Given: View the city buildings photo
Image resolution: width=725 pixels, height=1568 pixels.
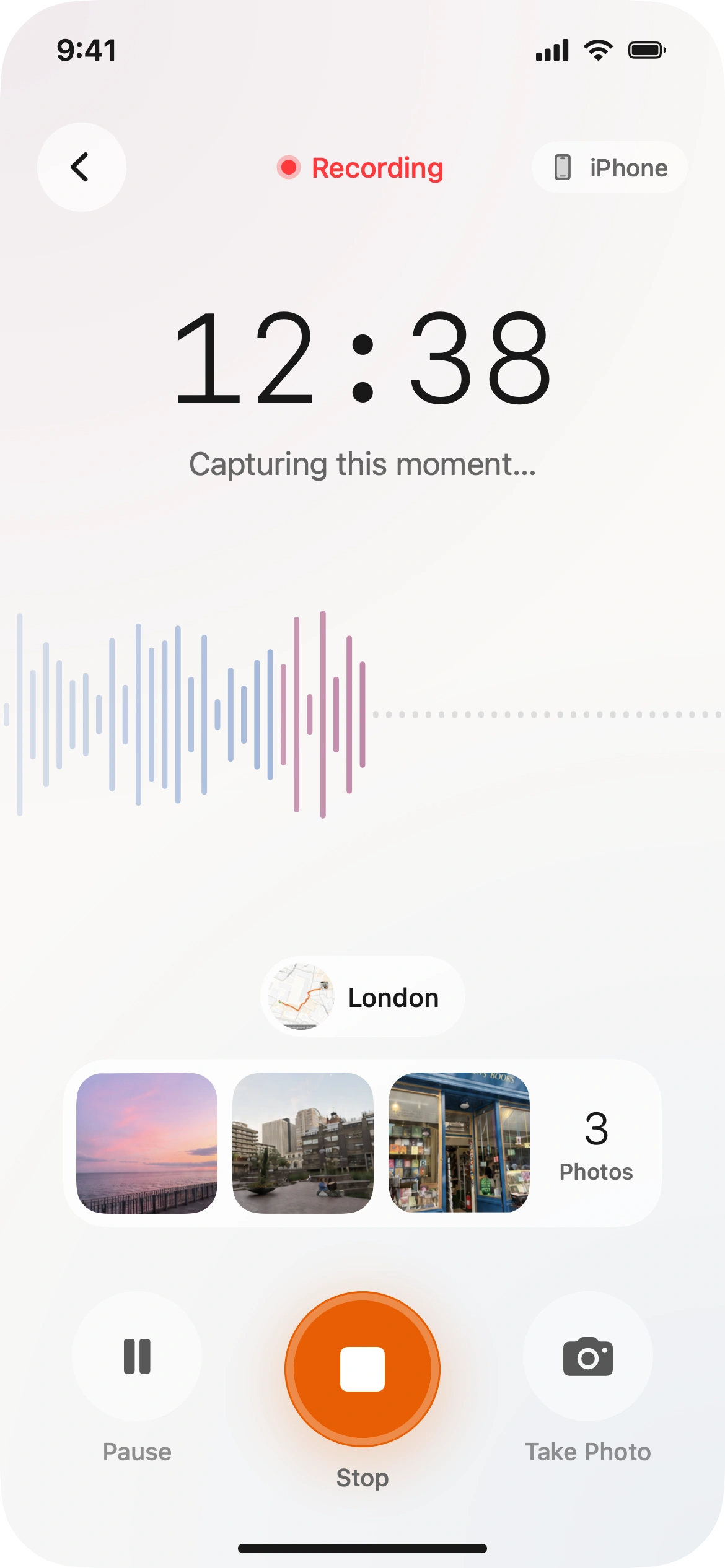Looking at the screenshot, I should (x=303, y=1143).
